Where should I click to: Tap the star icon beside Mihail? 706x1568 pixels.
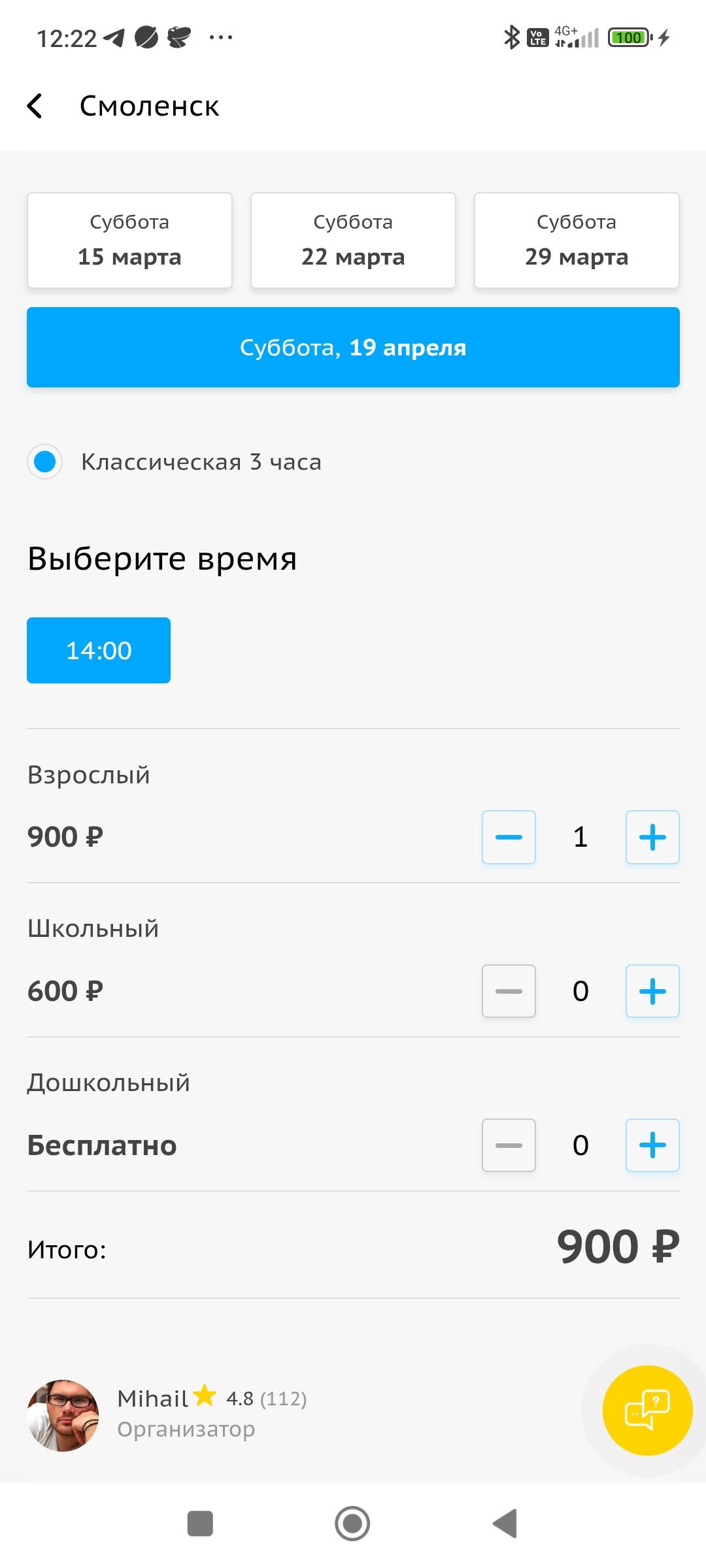[x=205, y=1399]
